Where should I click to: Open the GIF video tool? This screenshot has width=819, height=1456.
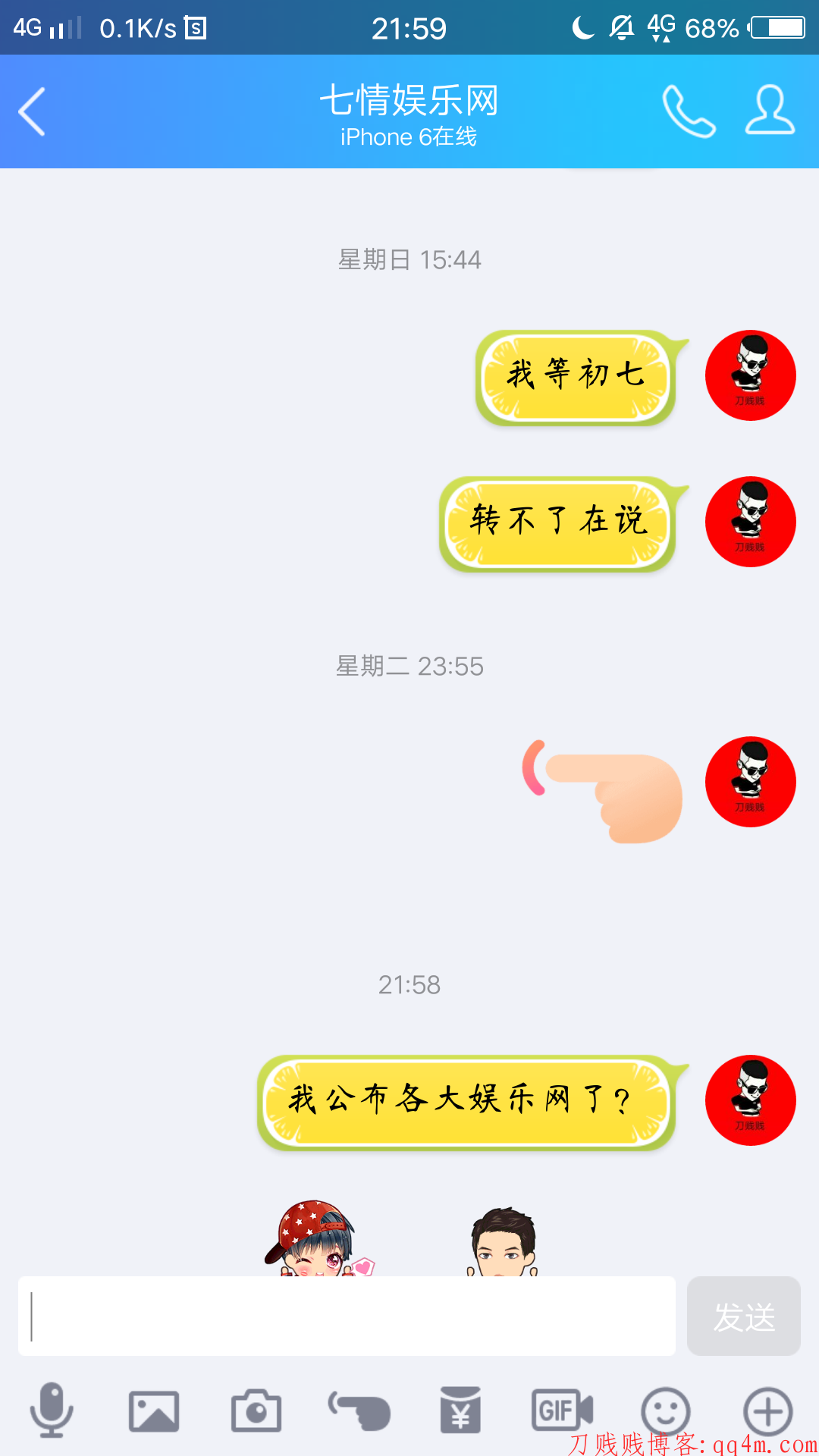click(562, 1410)
